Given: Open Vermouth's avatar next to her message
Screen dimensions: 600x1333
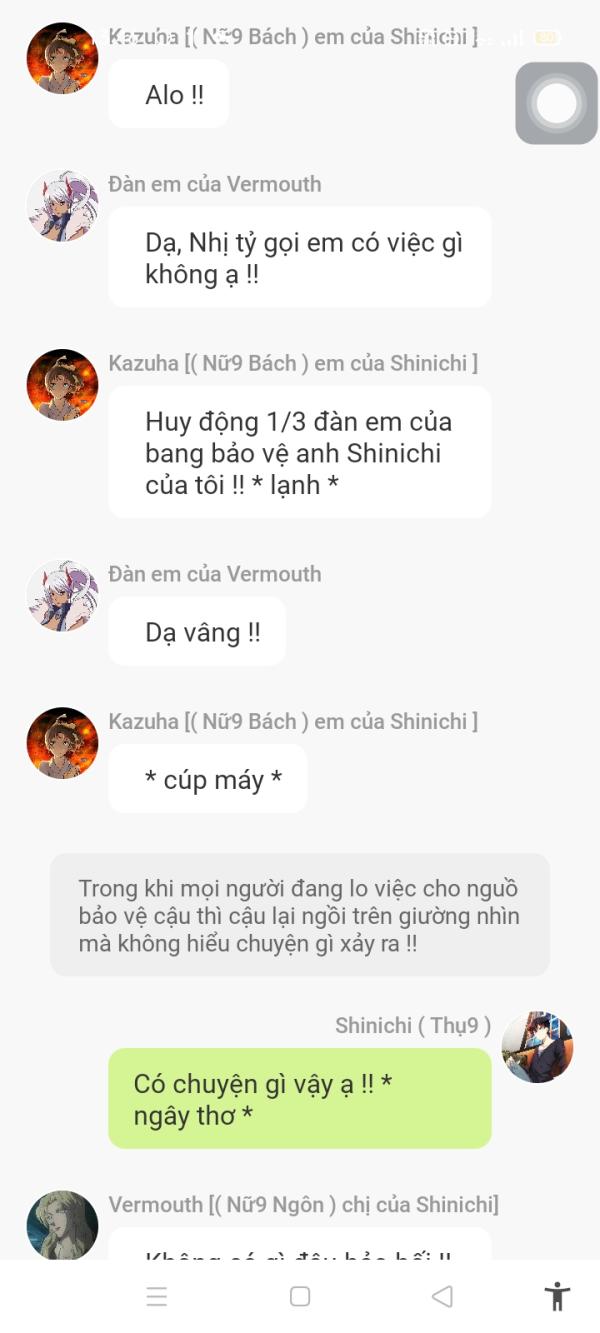Looking at the screenshot, I should coord(62,1225).
